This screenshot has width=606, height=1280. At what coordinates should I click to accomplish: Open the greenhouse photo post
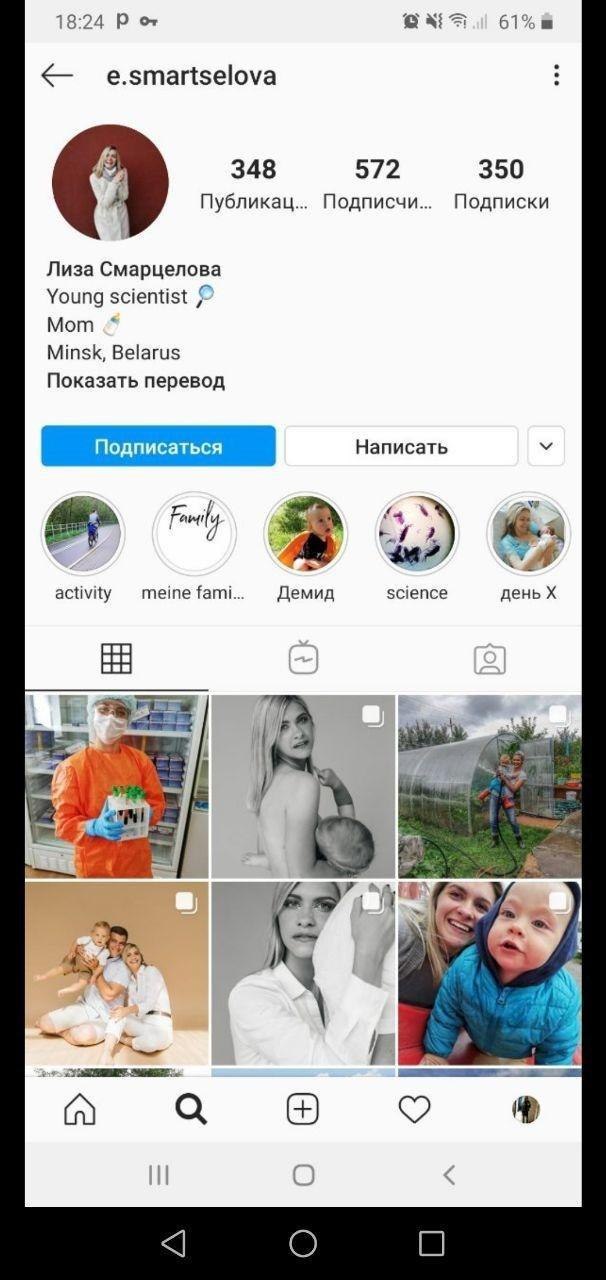[489, 786]
